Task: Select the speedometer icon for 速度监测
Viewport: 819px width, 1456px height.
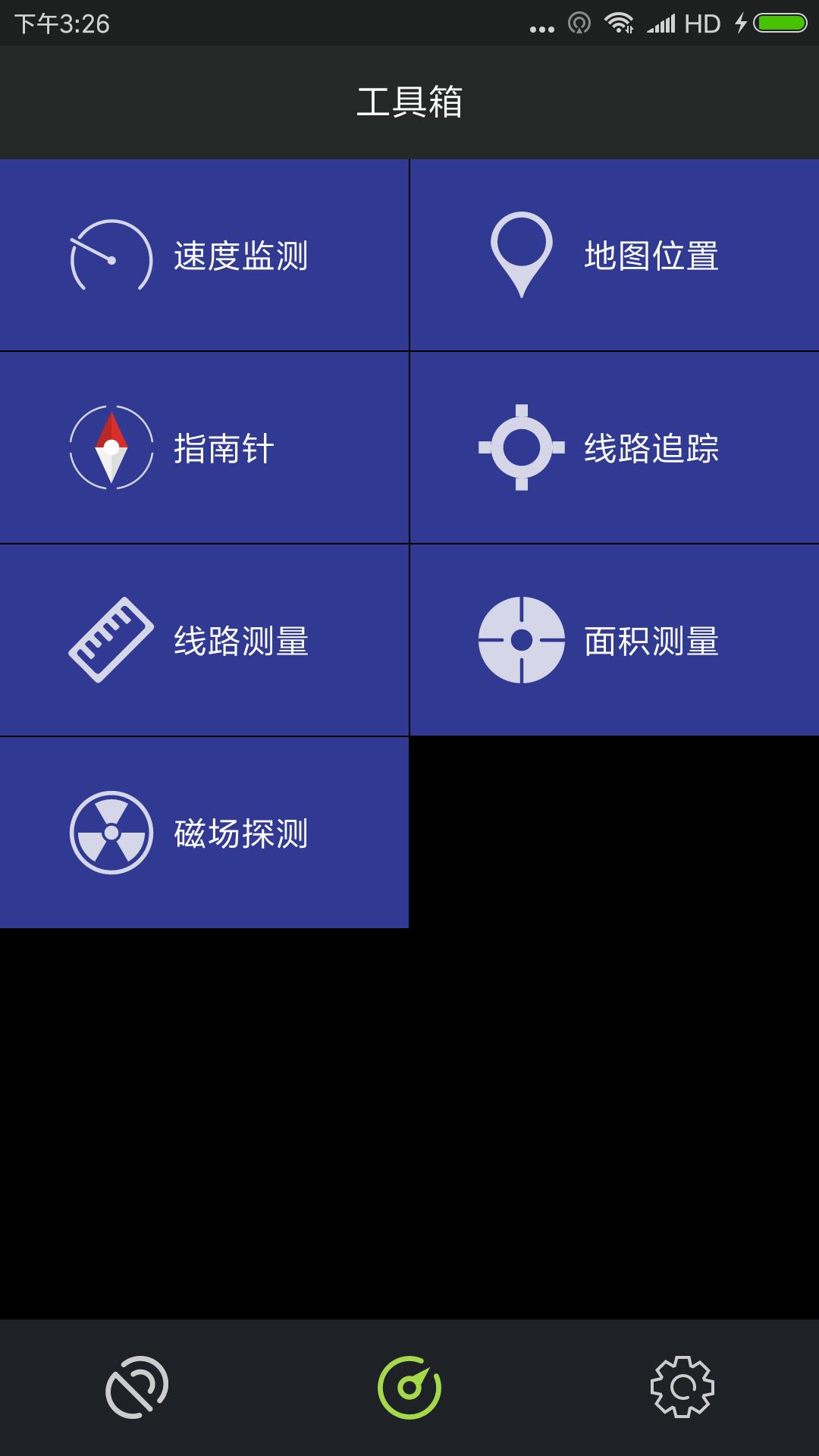Action: click(x=110, y=255)
